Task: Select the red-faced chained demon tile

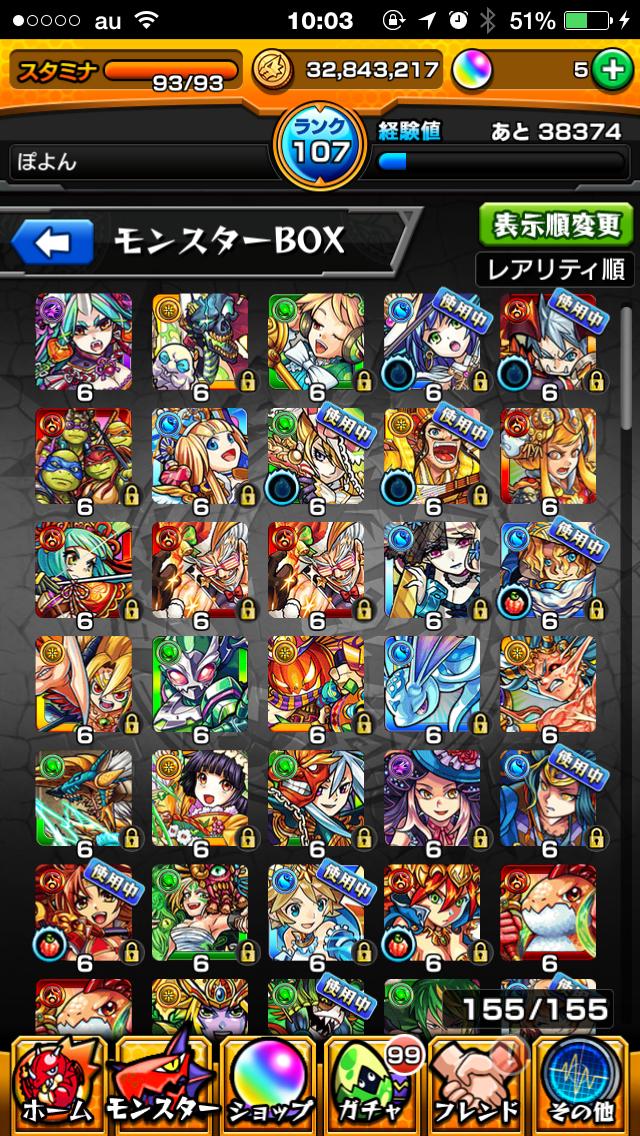Action: 316,797
